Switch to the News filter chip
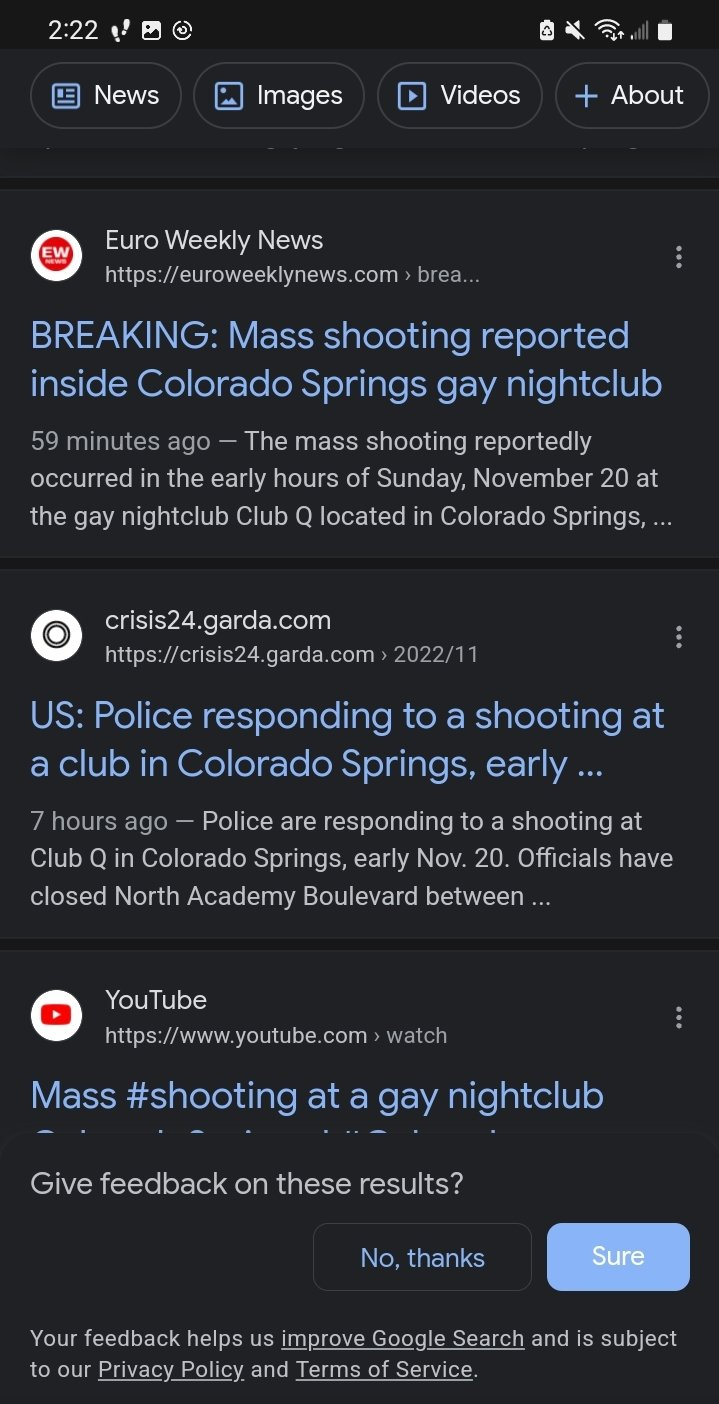 (106, 96)
